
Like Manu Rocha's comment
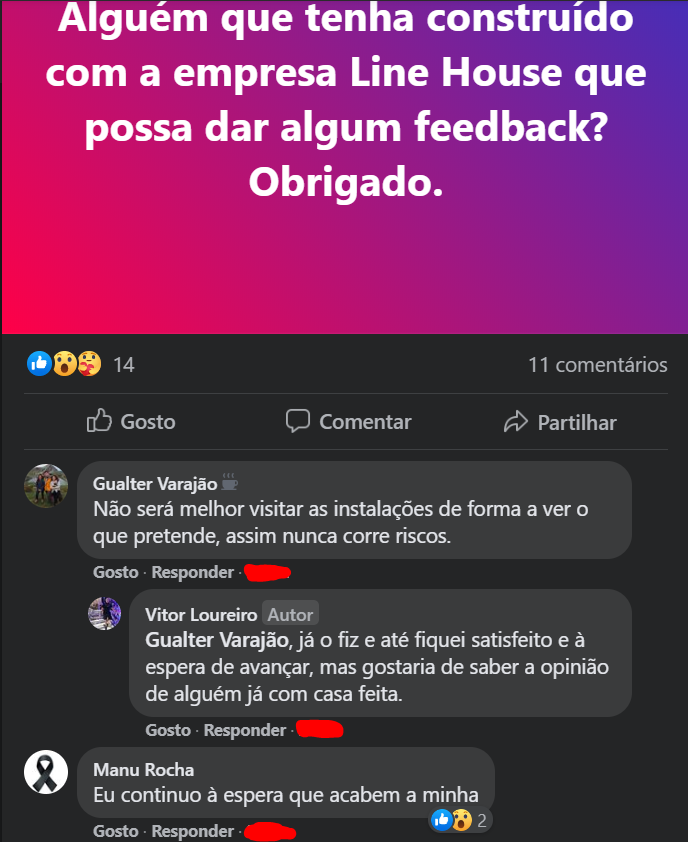(x=115, y=831)
